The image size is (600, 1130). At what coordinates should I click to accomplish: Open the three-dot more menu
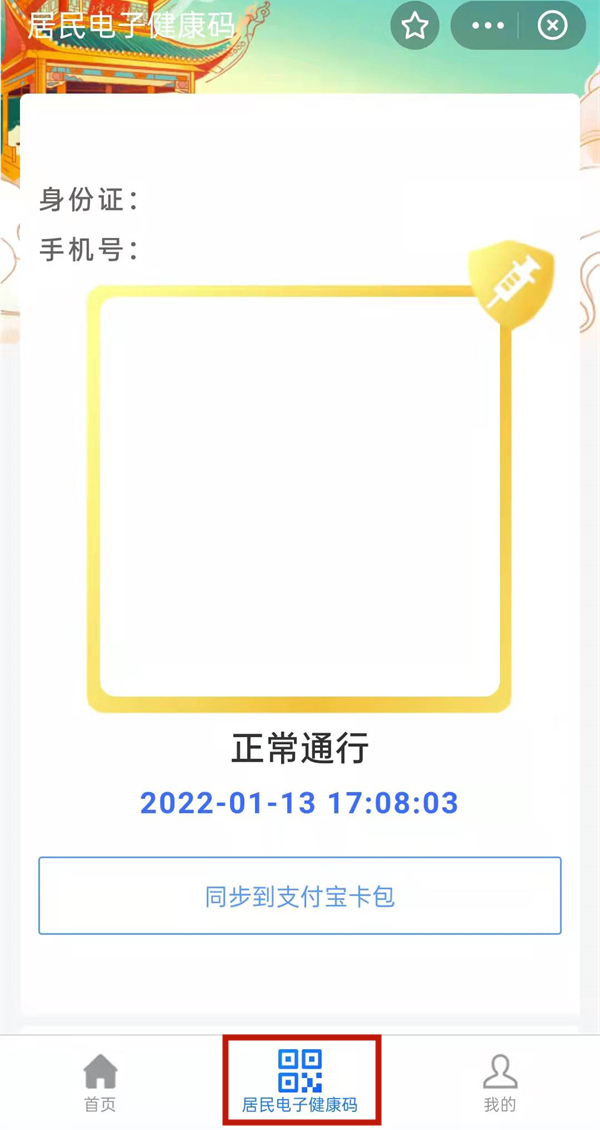pyautogui.click(x=488, y=26)
